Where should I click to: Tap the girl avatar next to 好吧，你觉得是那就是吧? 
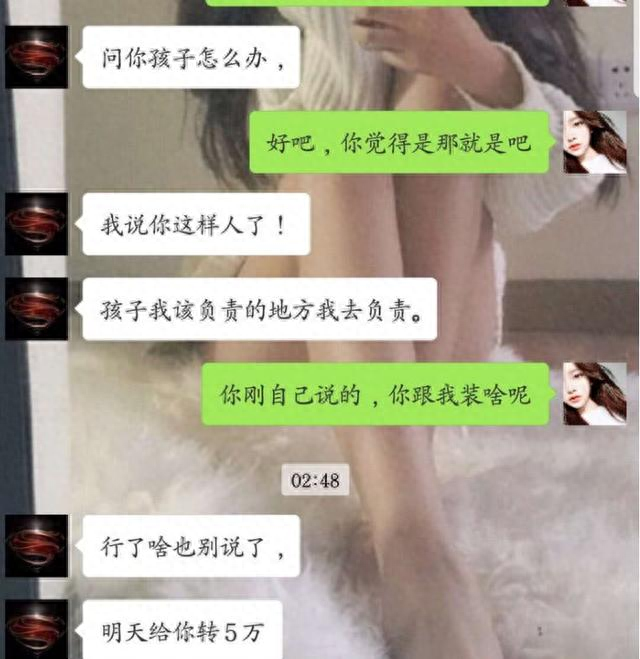point(594,142)
